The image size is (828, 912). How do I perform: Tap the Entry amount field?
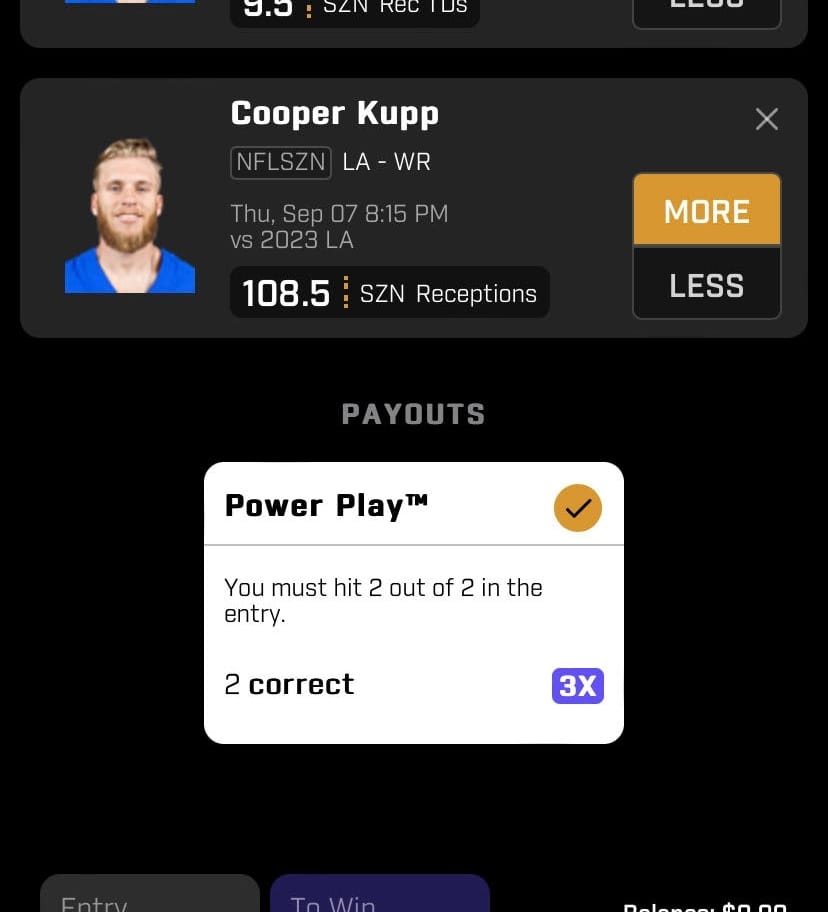tap(149, 896)
